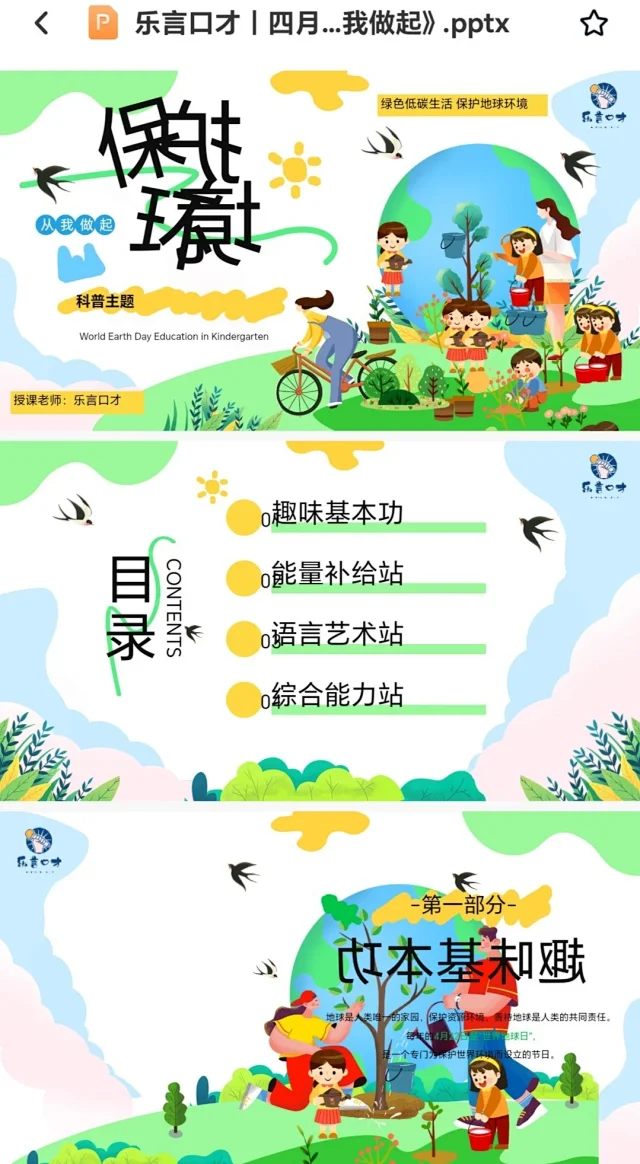The width and height of the screenshot is (640, 1164).
Task: Open the first slide with the Earth cover
Action: [x=320, y=250]
